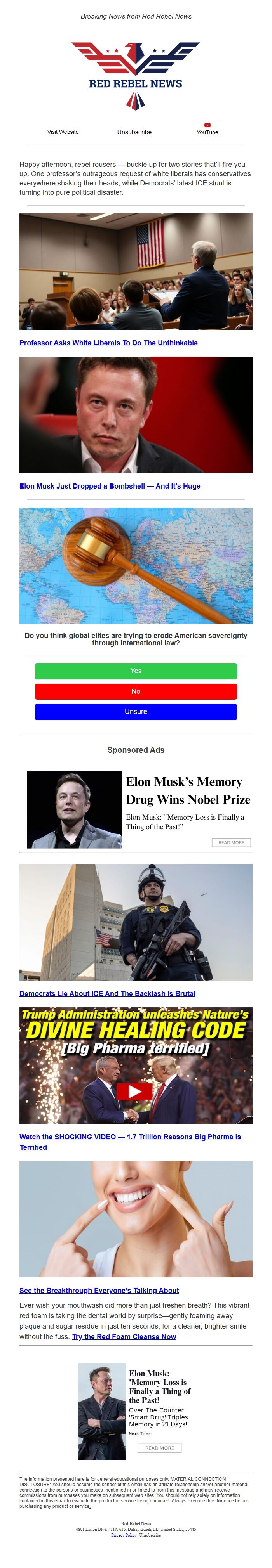
Task: Vote Yes in the poll
Action: pos(135,671)
